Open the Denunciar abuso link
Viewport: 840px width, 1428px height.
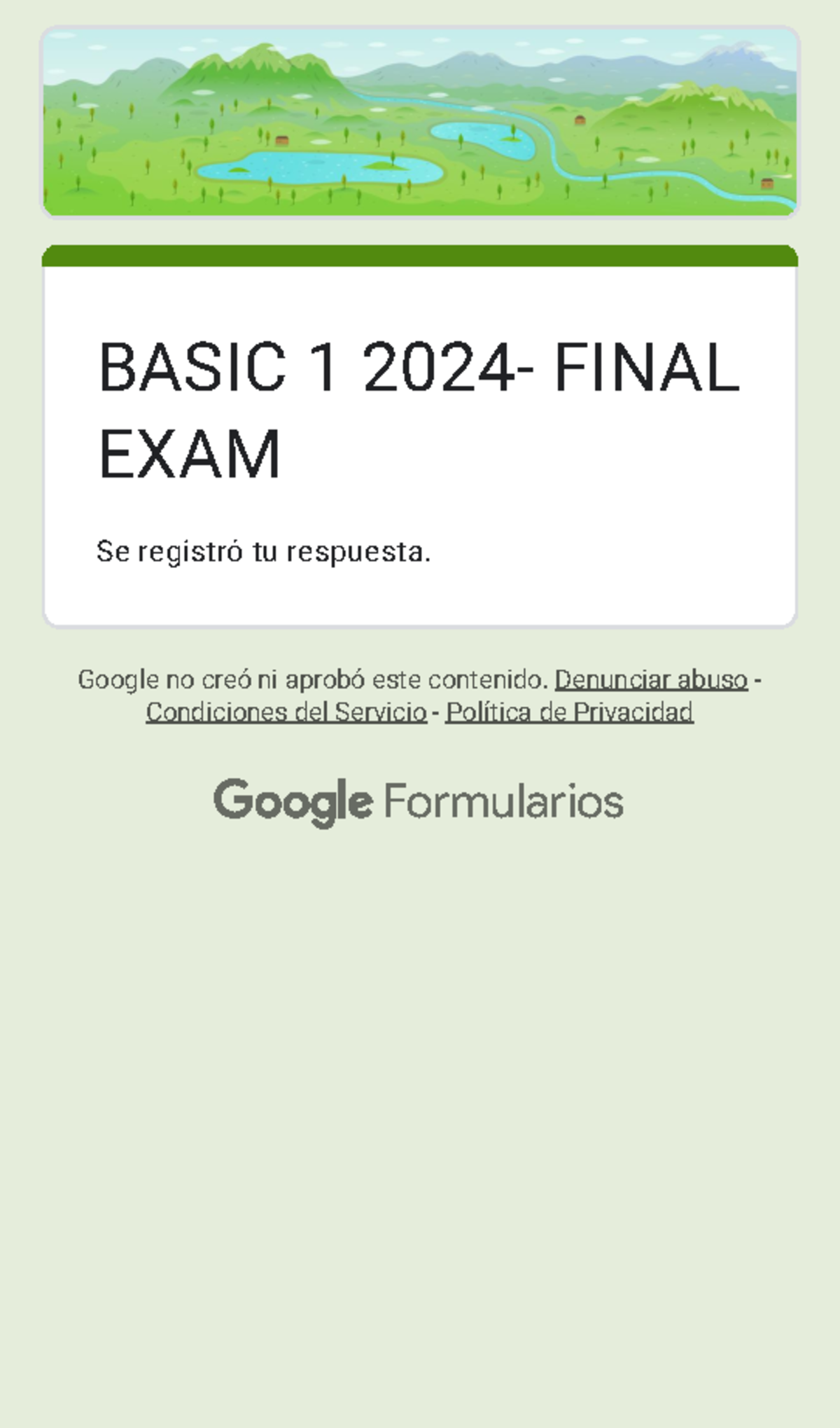648,680
